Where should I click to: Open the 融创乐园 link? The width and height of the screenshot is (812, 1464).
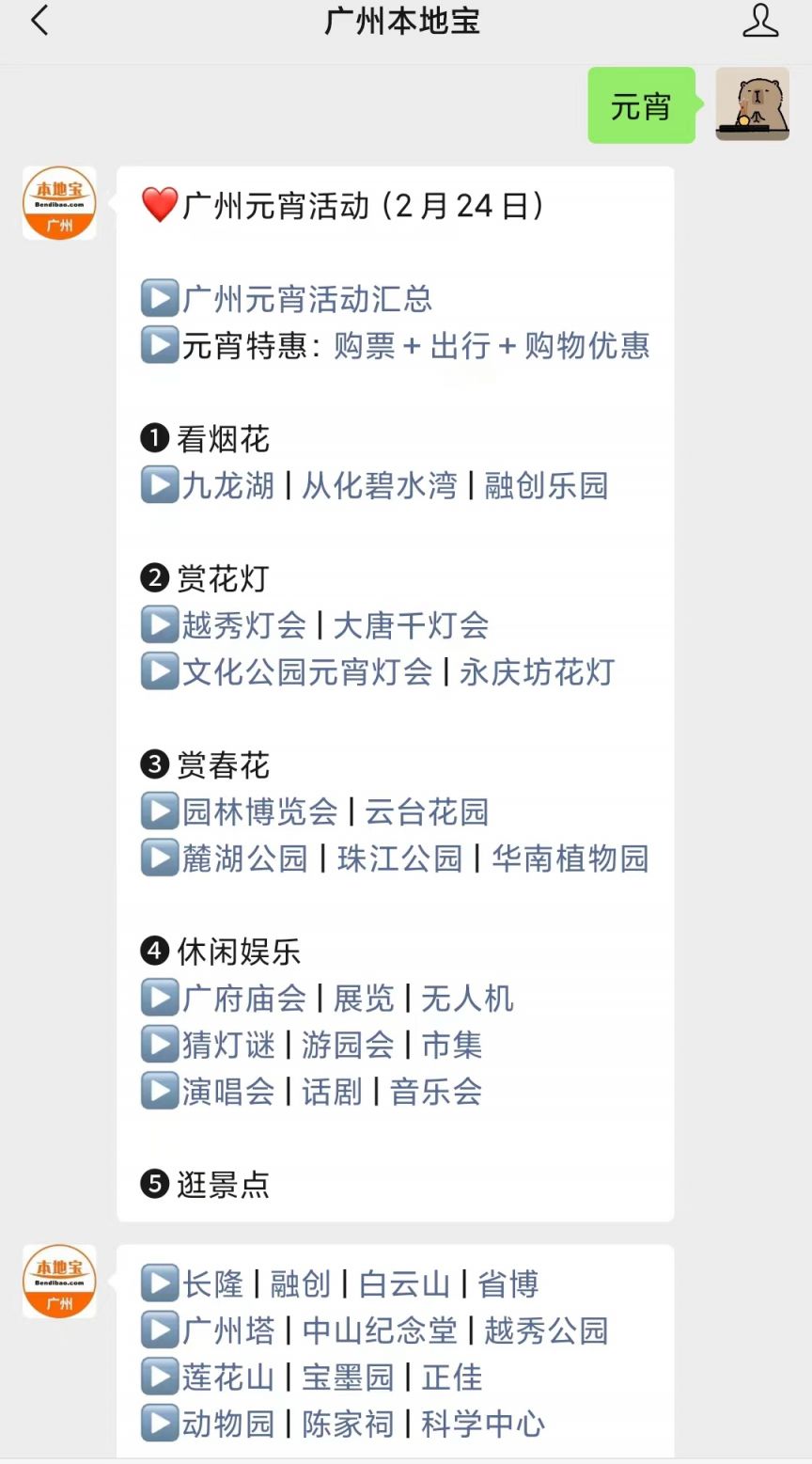coord(546,485)
